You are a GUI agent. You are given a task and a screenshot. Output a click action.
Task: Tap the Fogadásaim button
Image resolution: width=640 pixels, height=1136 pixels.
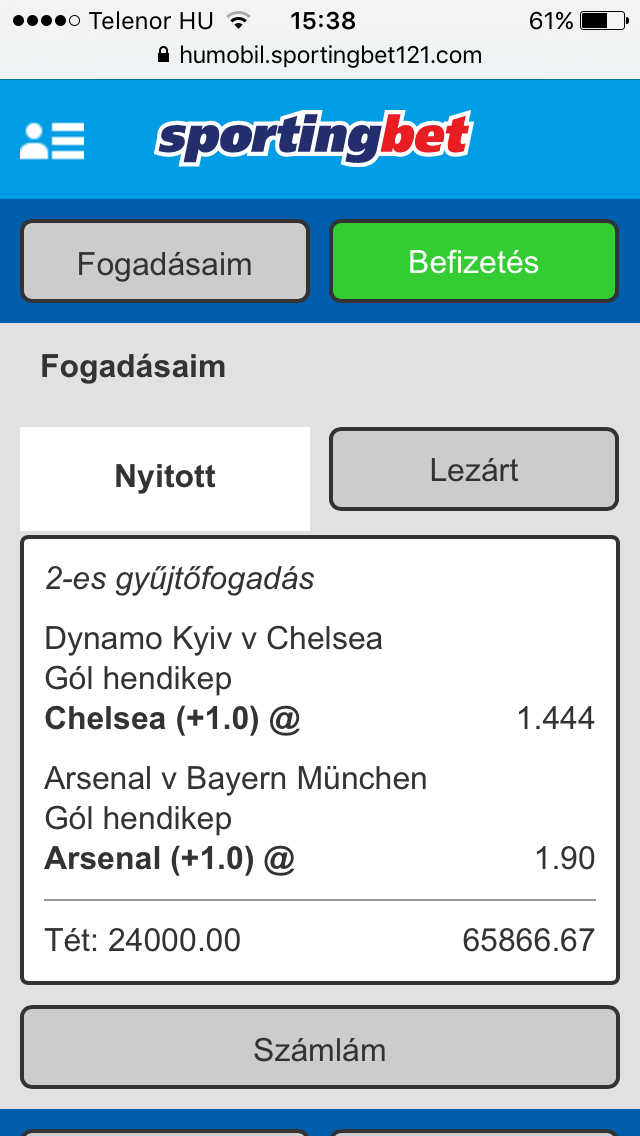click(165, 262)
